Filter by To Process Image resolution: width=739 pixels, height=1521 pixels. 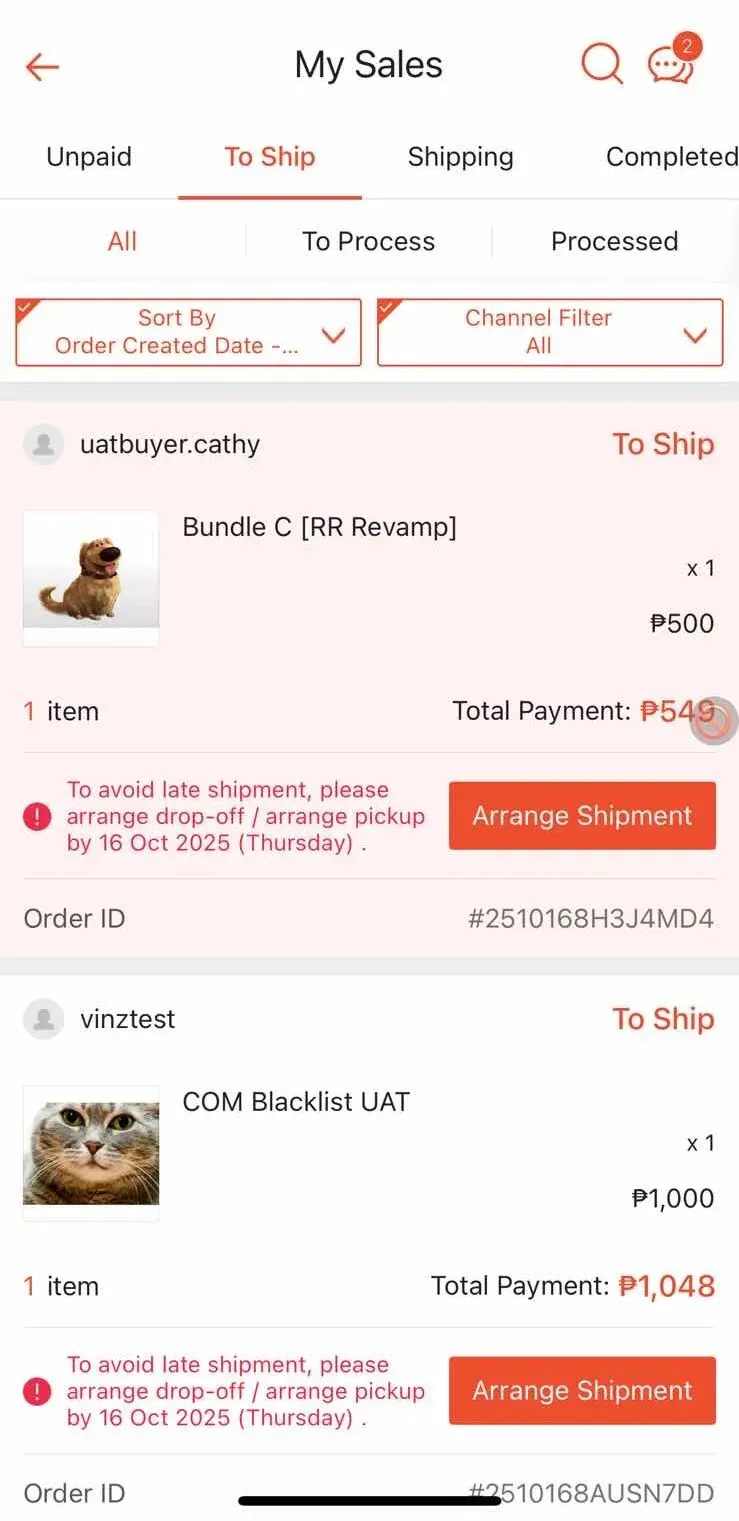click(368, 241)
